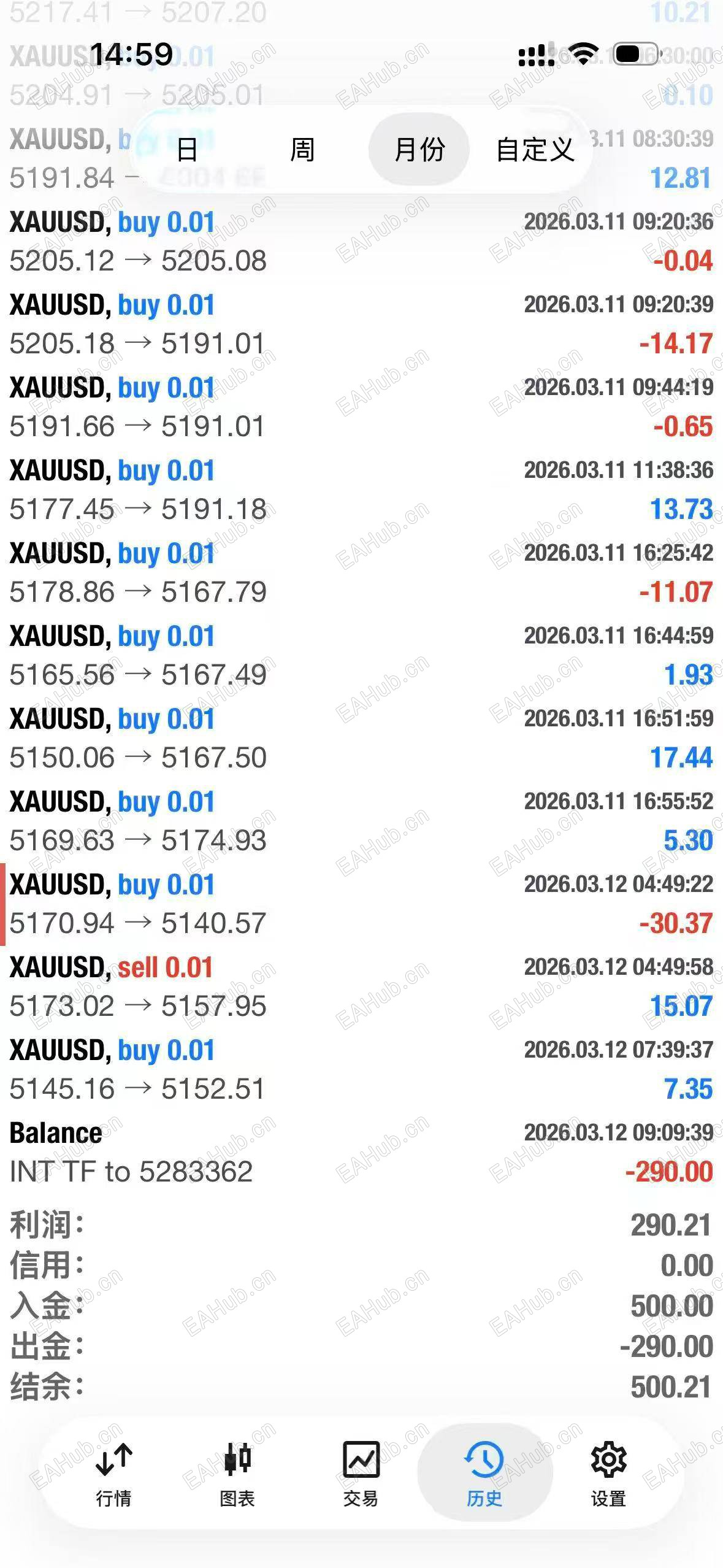Expand the XAUUSD trade with -14.17 loss
Screen dimensions: 723x1568
click(x=361, y=324)
